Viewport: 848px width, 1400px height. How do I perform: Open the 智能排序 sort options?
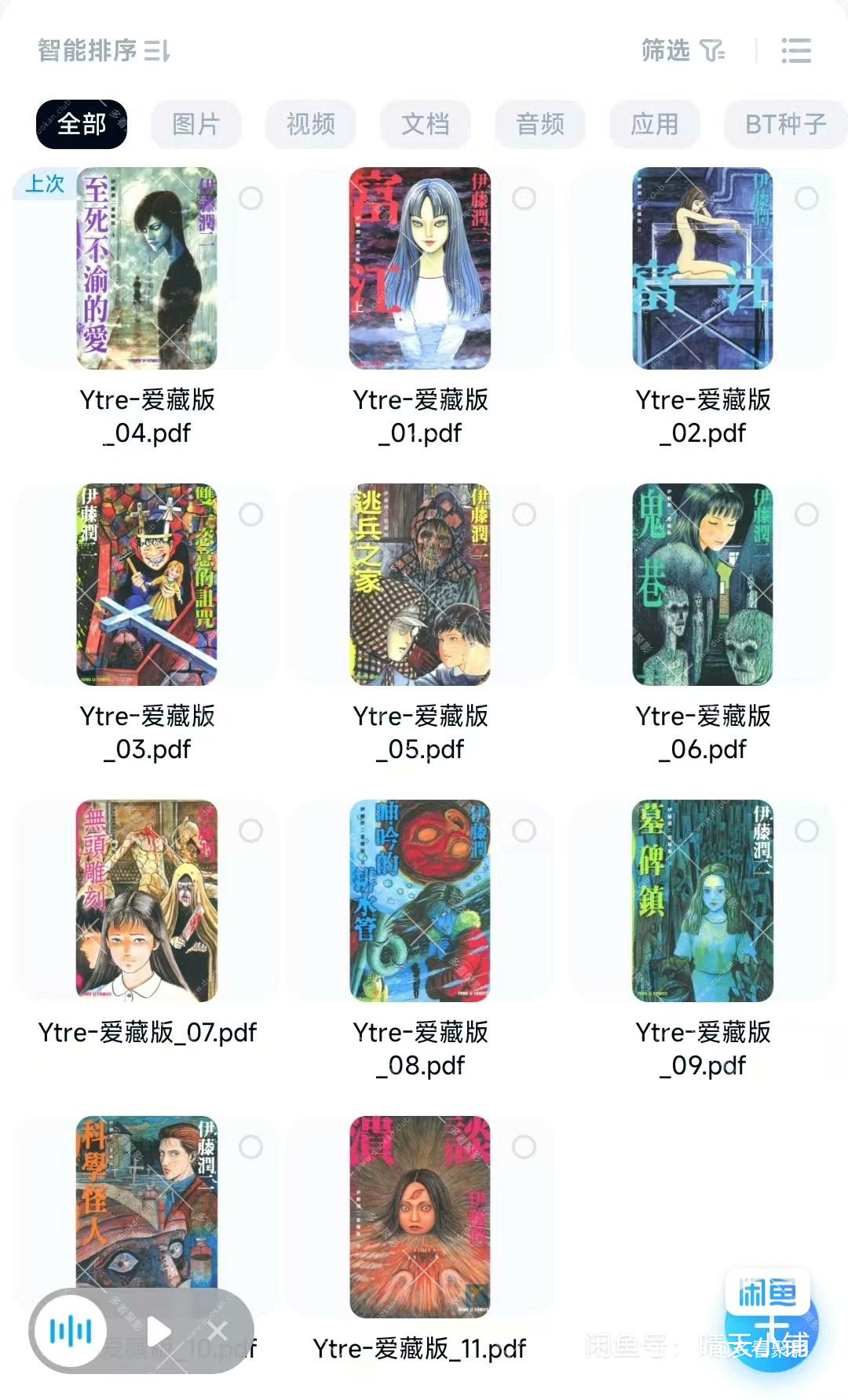tap(104, 51)
